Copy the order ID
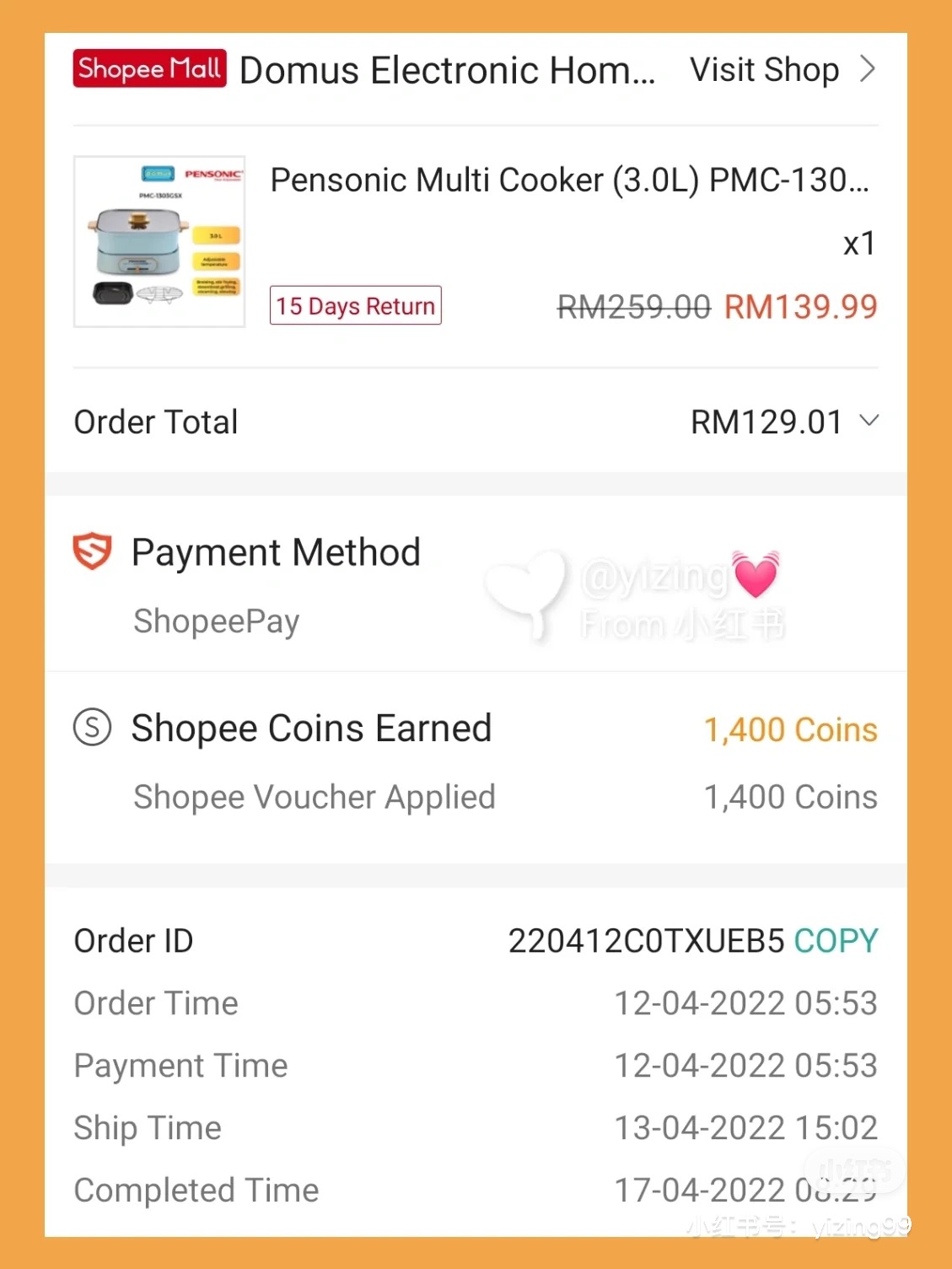This screenshot has height=1269, width=952. [835, 941]
